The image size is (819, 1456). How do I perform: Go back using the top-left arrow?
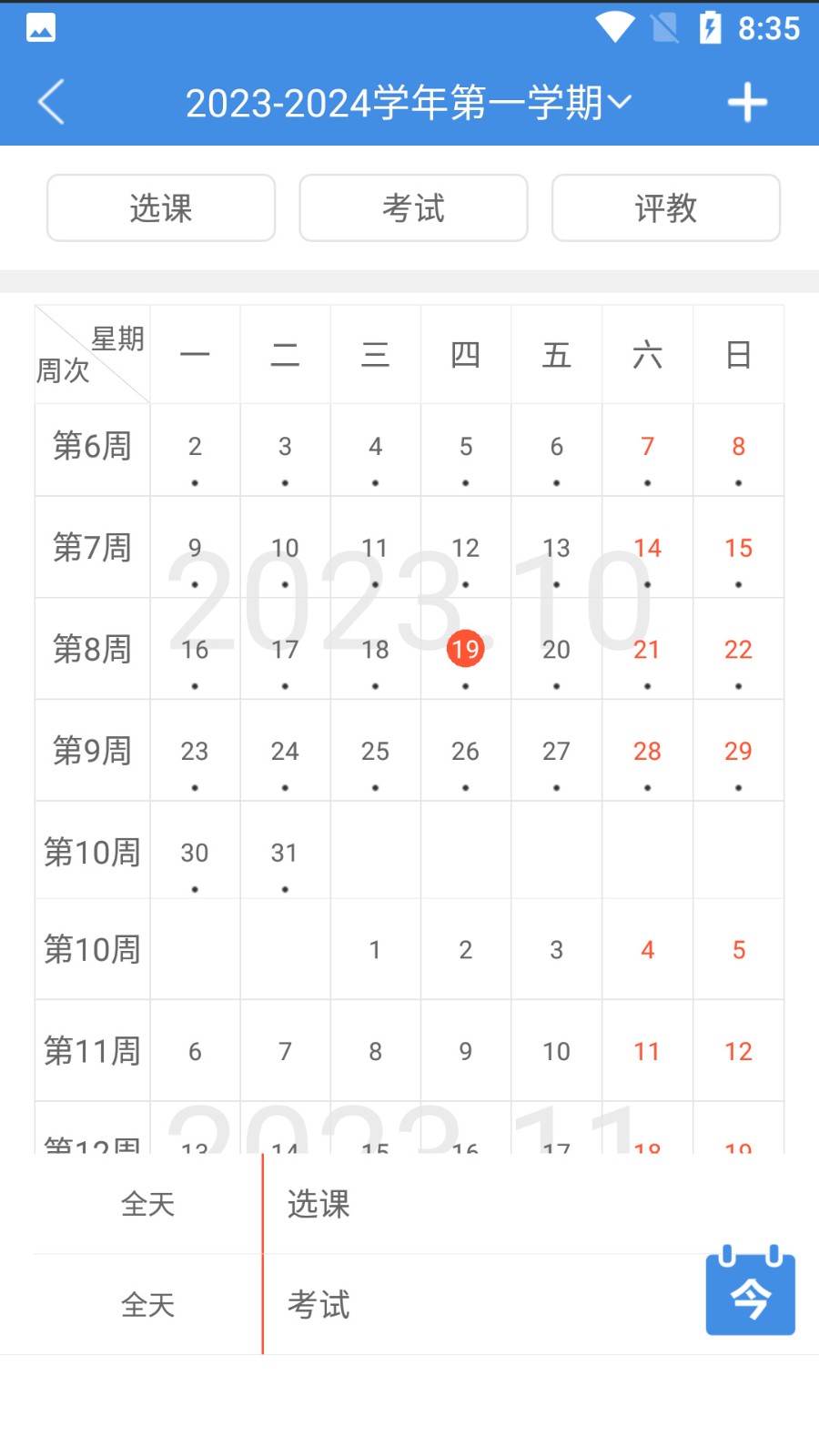click(x=52, y=102)
